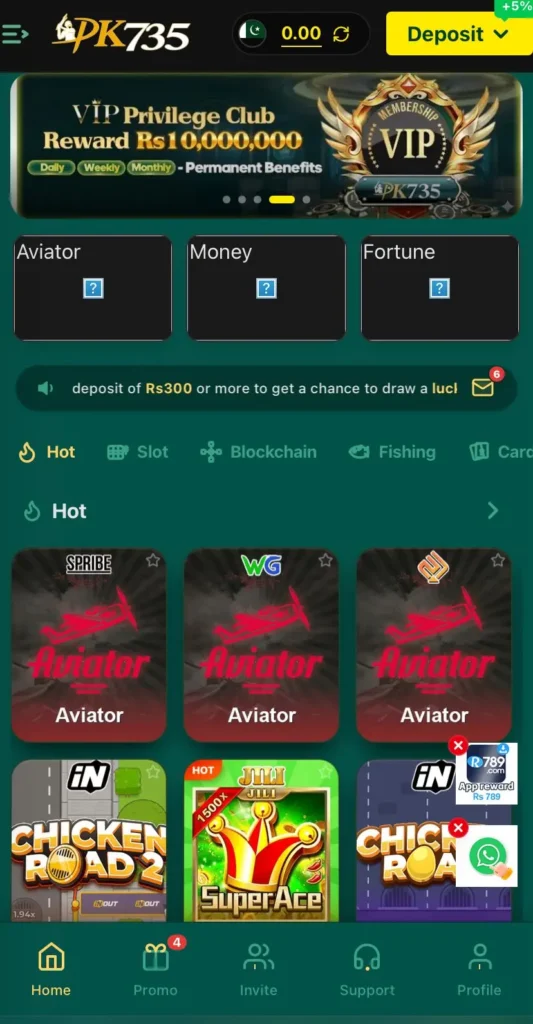Expand the Hot section arrow
This screenshot has width=533, height=1024.
pyautogui.click(x=493, y=511)
